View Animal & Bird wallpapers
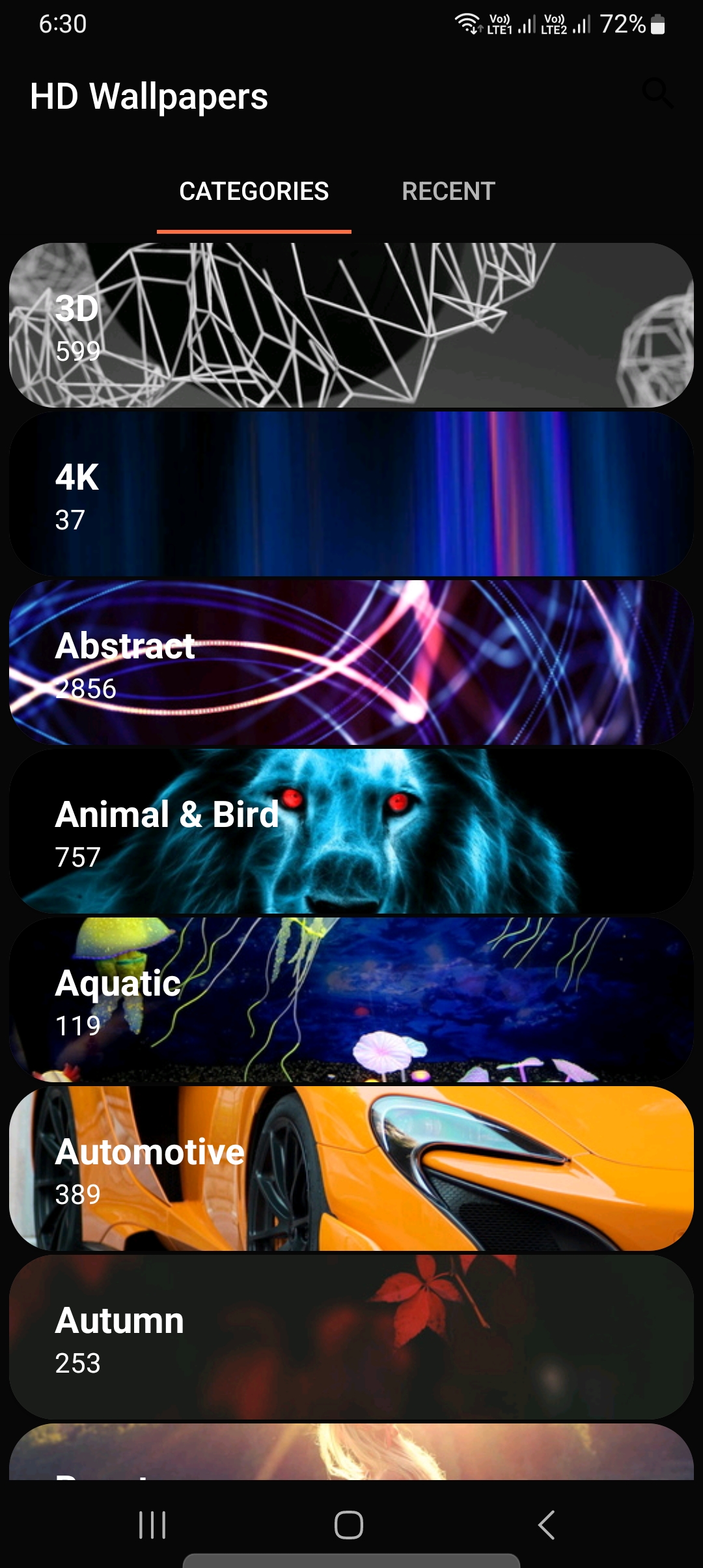Image resolution: width=703 pixels, height=1568 pixels. [x=351, y=832]
